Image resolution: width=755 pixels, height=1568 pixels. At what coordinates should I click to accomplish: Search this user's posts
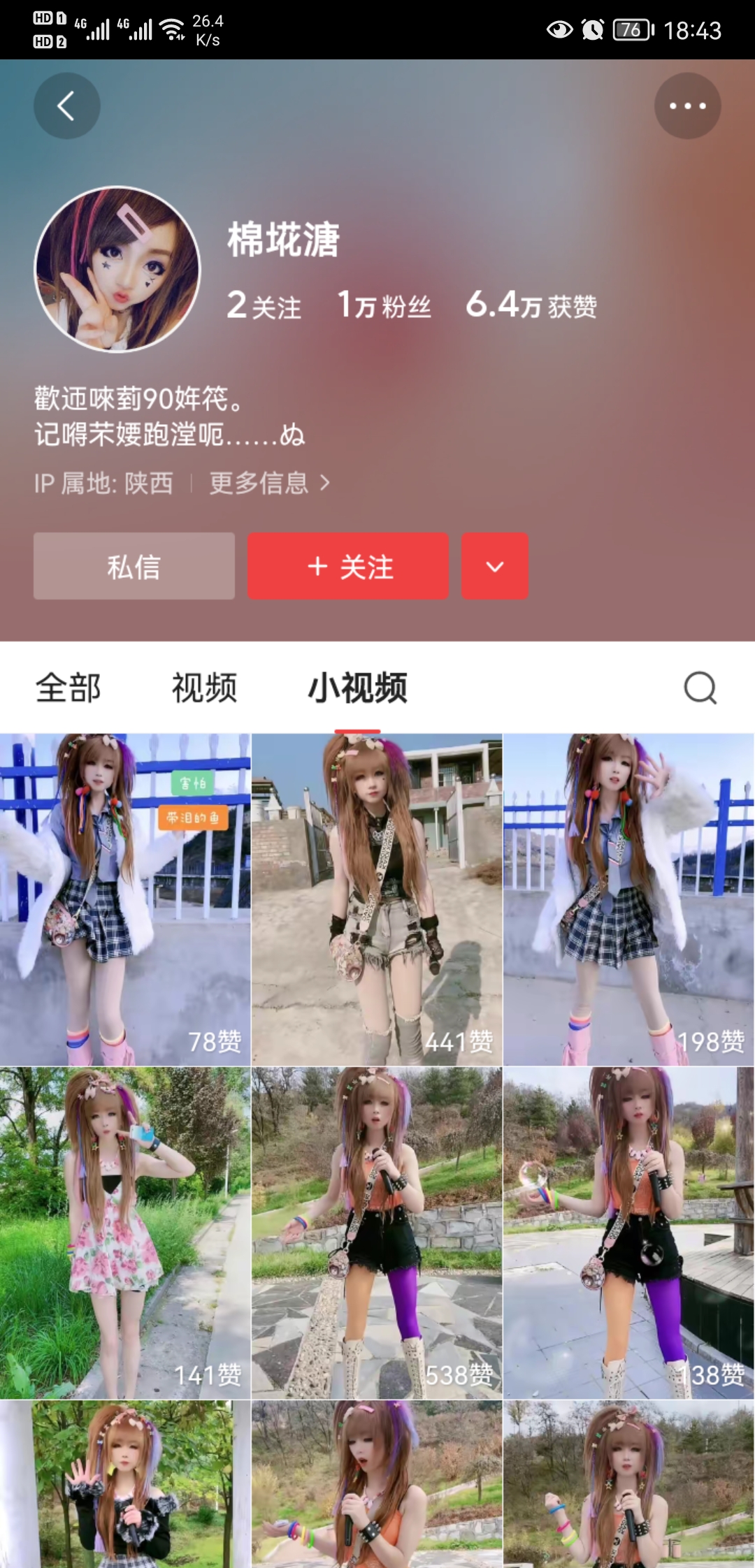pos(700,688)
